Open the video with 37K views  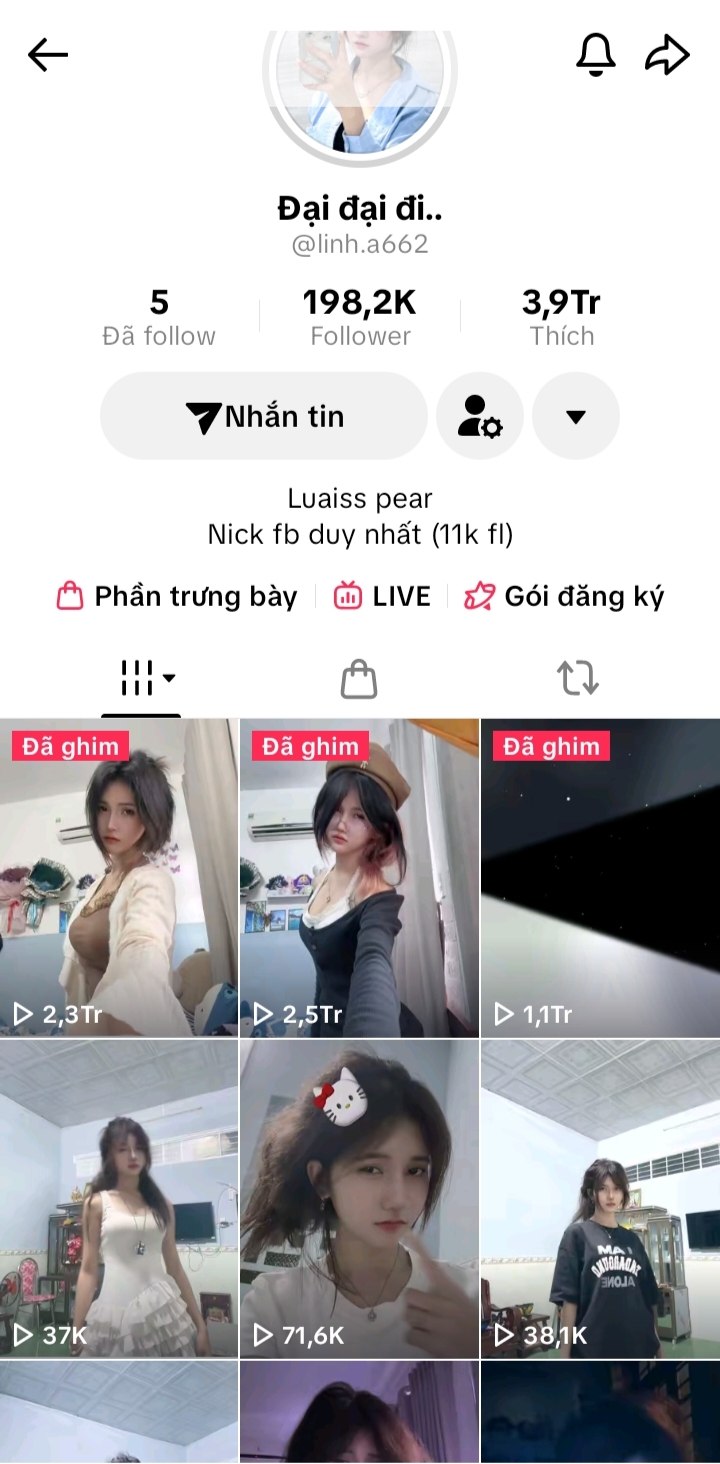[119, 1198]
